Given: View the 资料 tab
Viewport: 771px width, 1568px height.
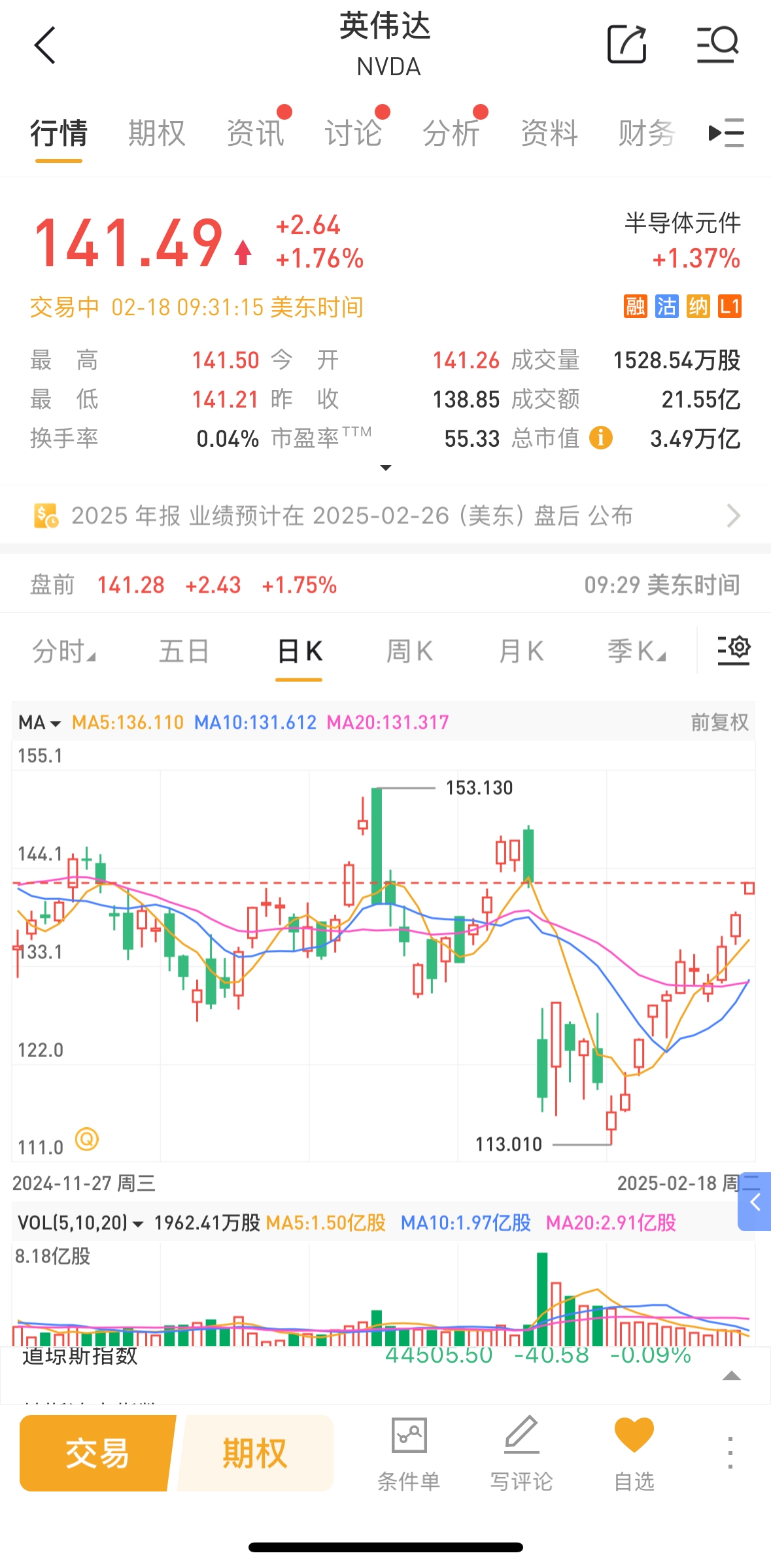Looking at the screenshot, I should [x=549, y=133].
